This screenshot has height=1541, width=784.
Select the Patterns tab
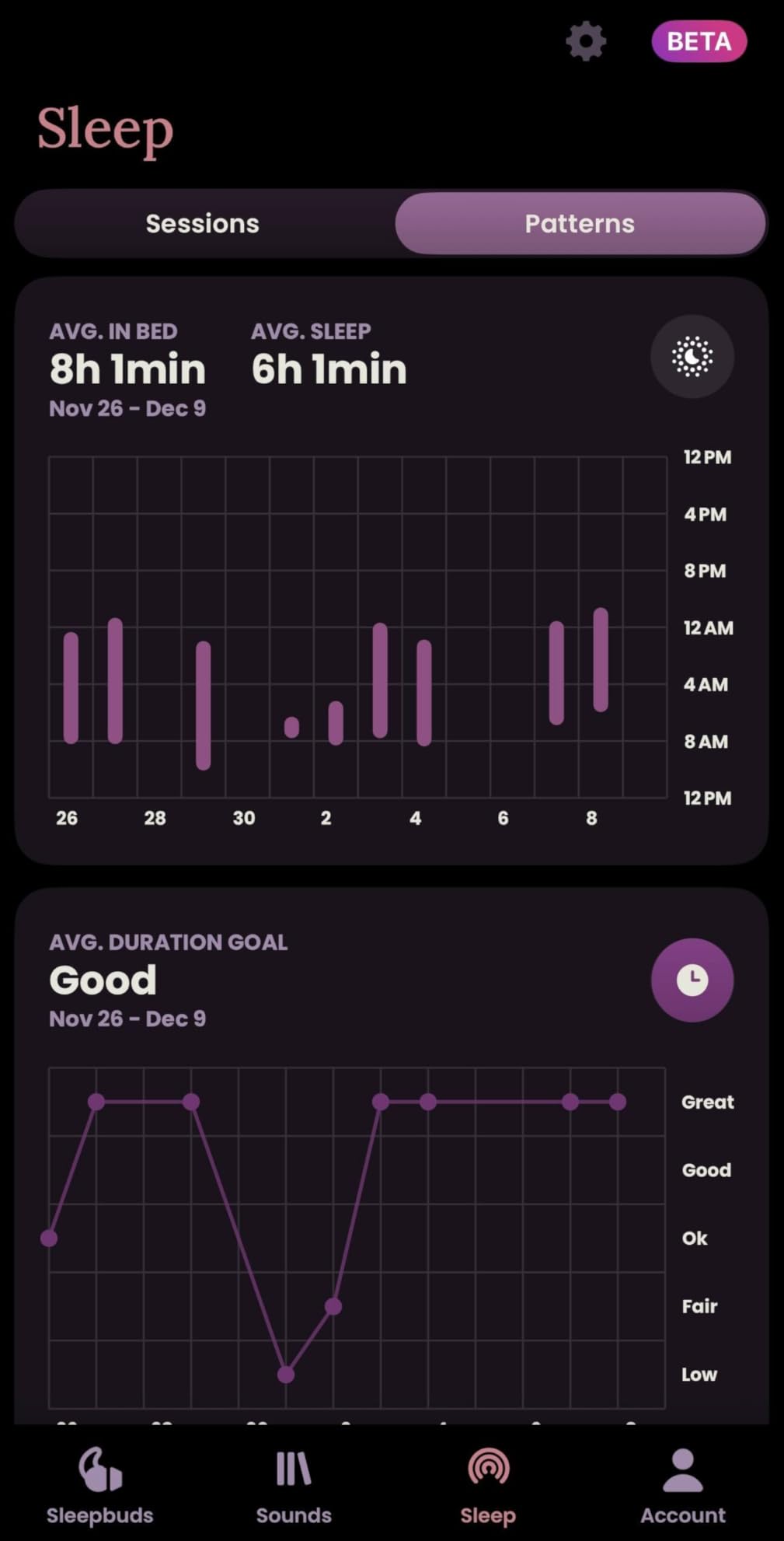click(580, 223)
